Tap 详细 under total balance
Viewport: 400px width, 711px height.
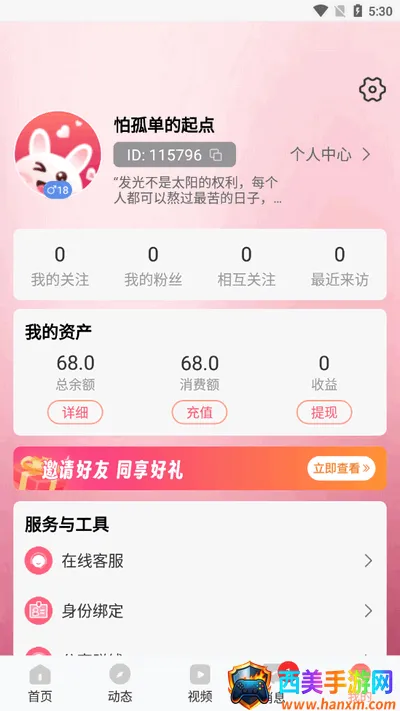click(75, 412)
